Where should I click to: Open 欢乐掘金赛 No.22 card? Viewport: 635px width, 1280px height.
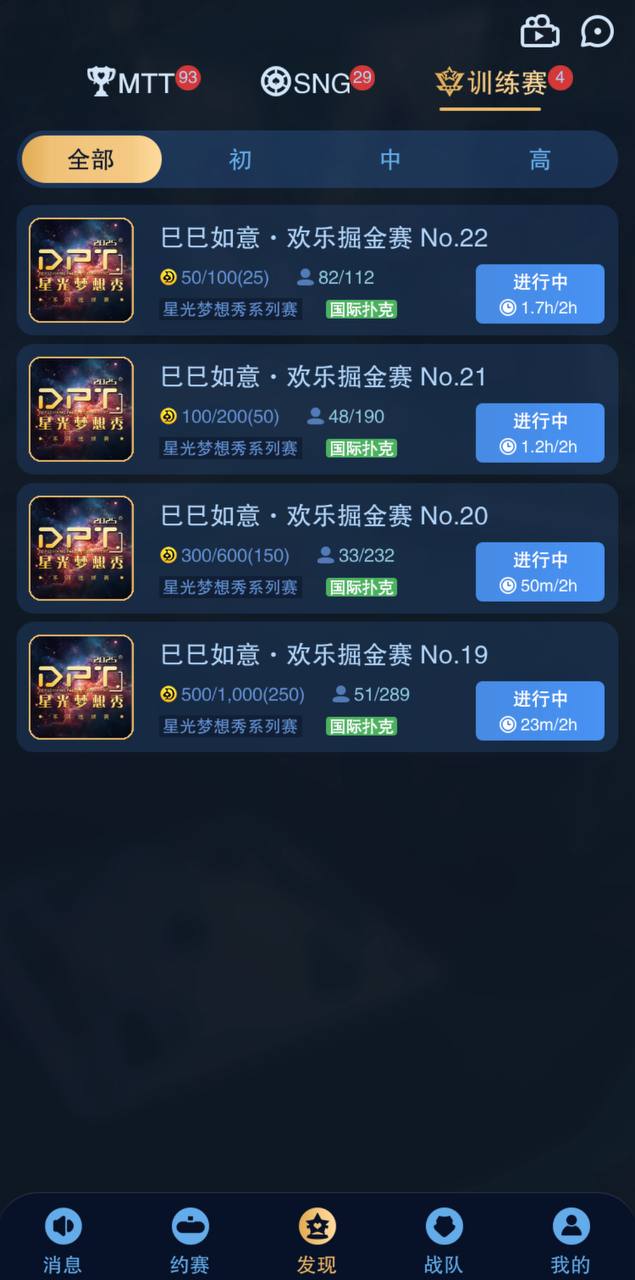click(x=300, y=270)
